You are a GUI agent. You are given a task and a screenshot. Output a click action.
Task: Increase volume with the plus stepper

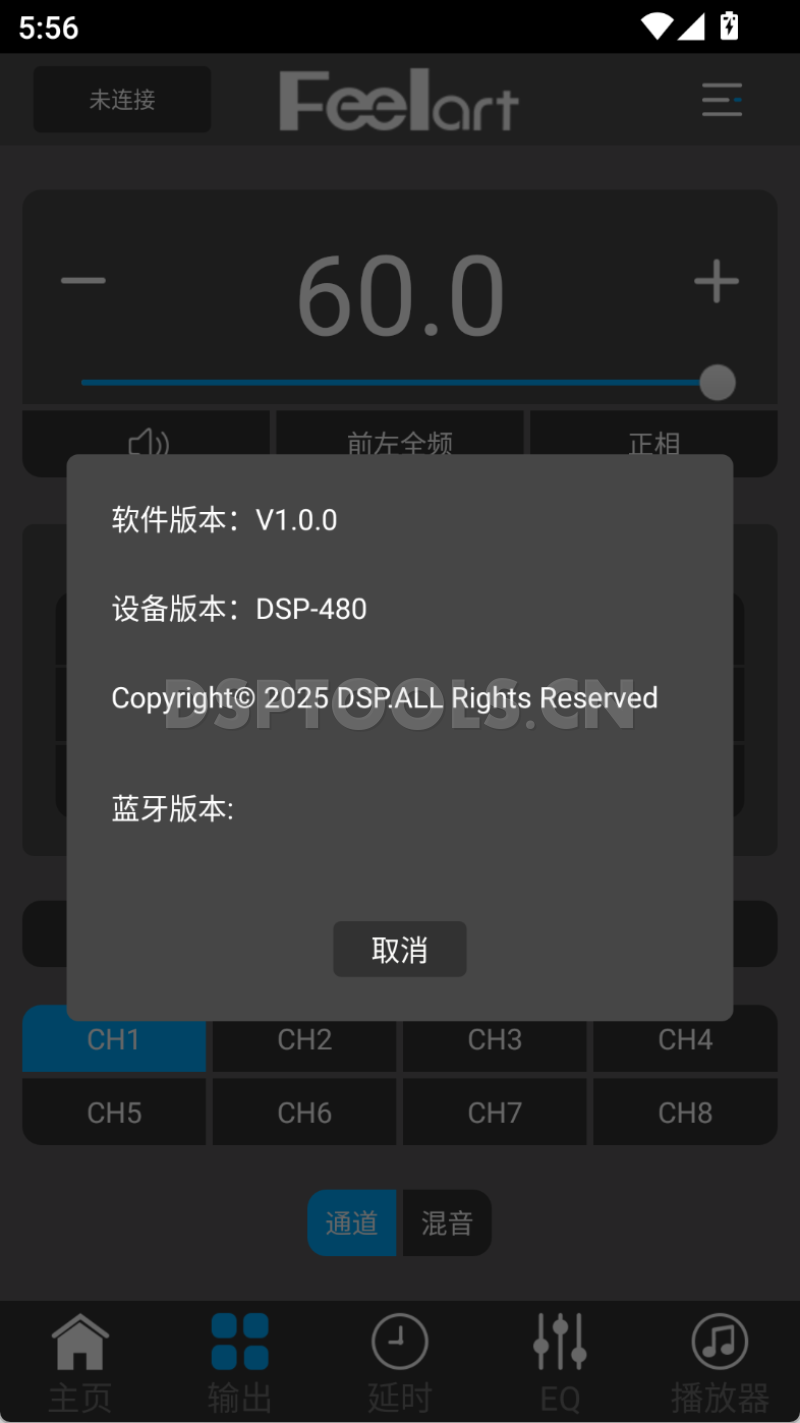[716, 281]
